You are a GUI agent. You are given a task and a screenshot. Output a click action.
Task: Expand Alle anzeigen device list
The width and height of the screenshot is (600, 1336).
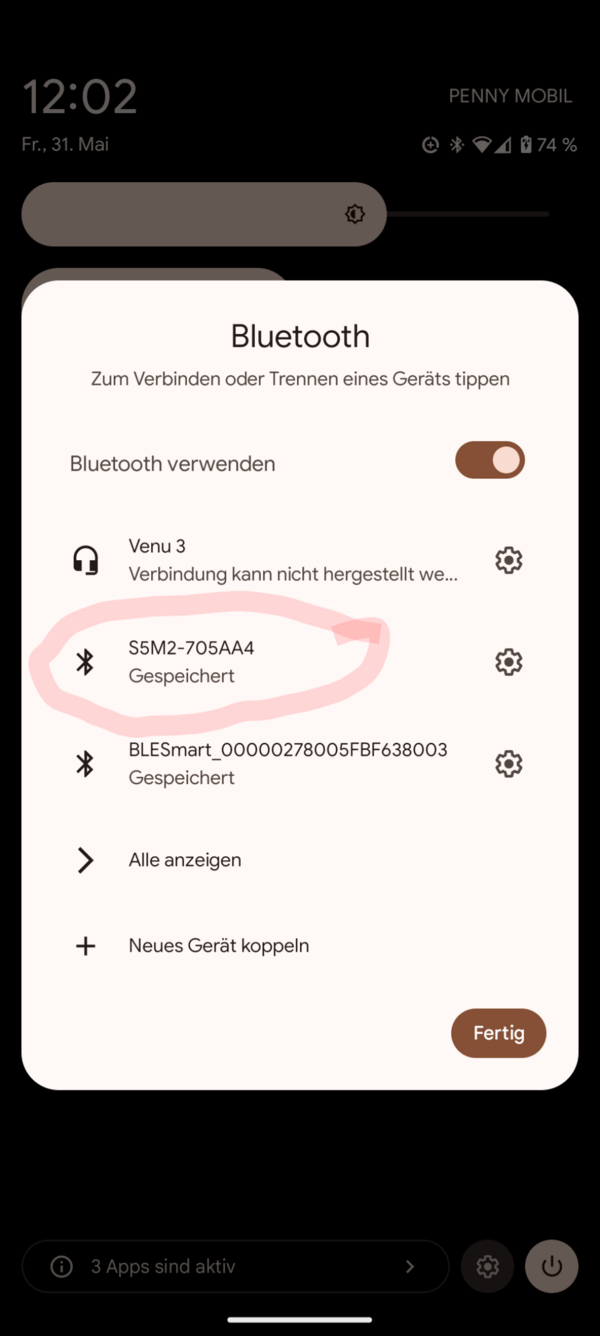point(185,860)
